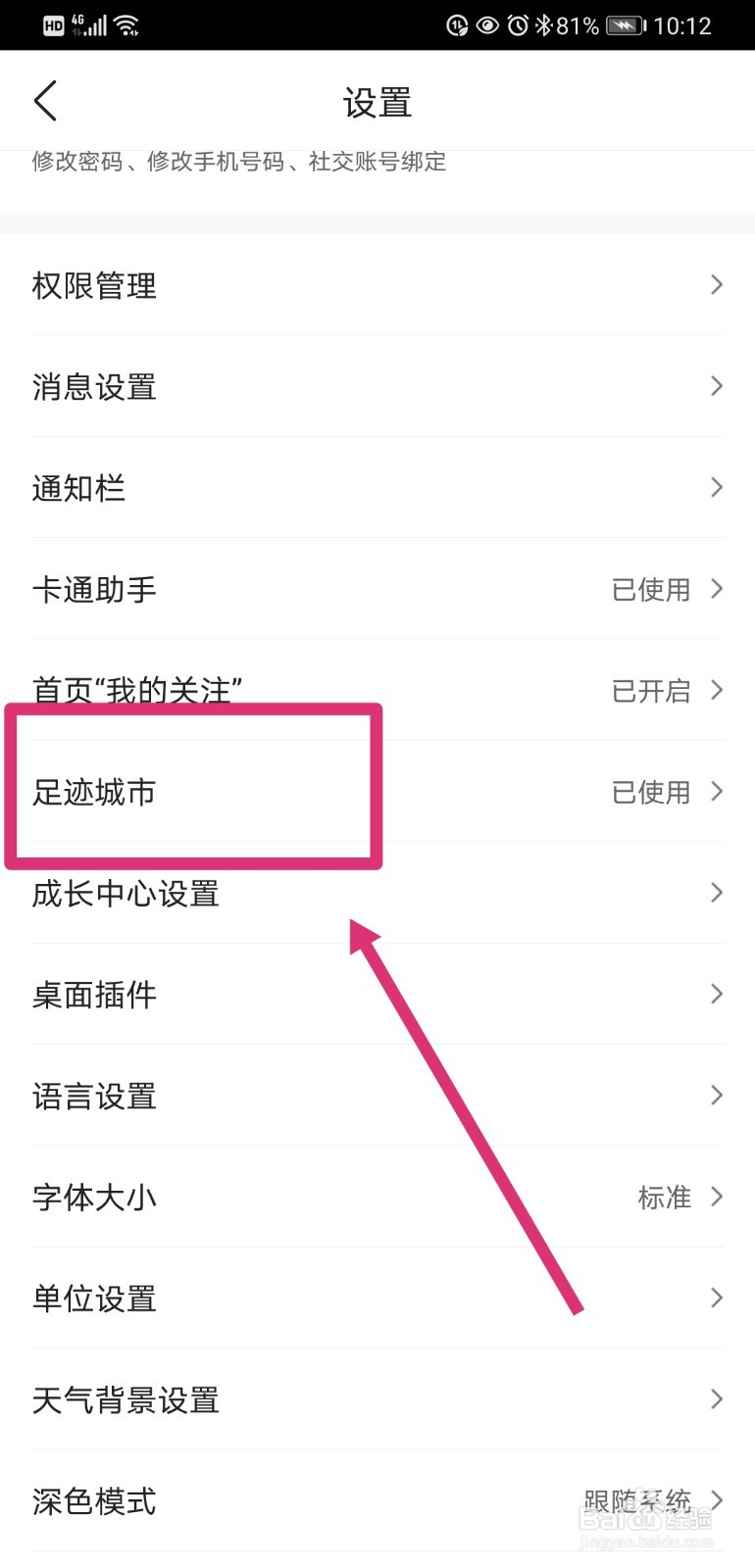Tap the 81% battery percentage display
The height and width of the screenshot is (1568, 755).
(x=573, y=25)
